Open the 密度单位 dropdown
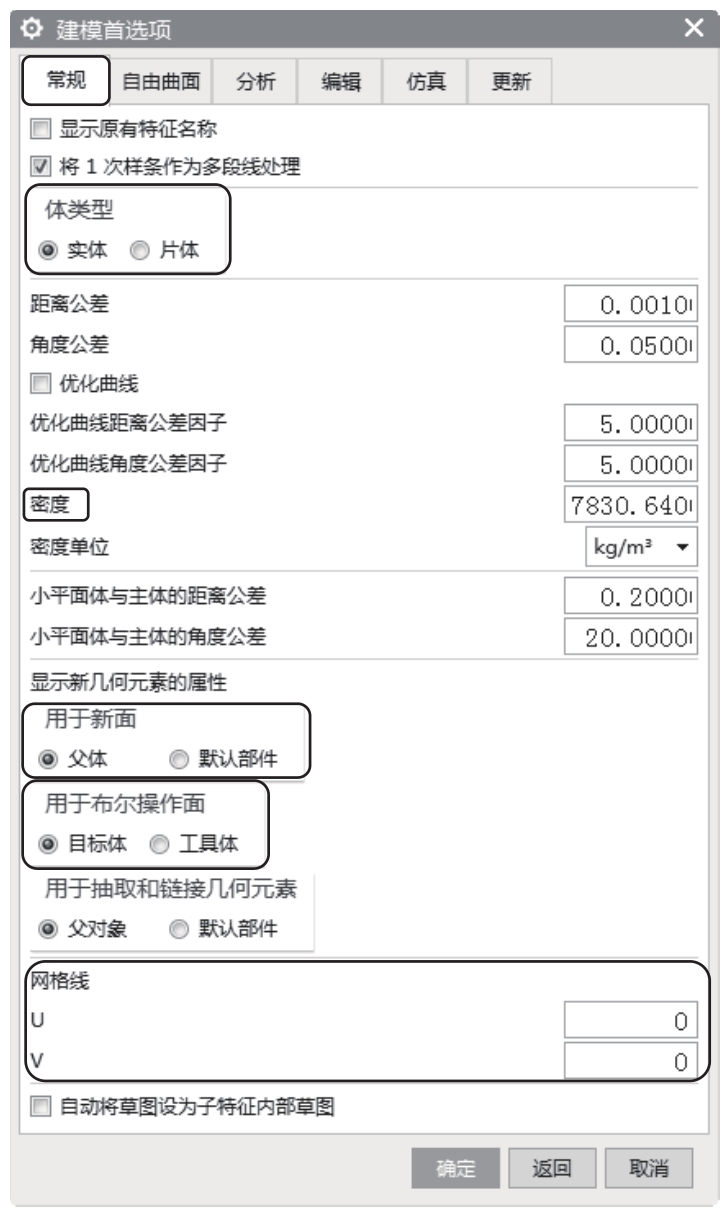Viewport: 725px width, 1212px height. [x=639, y=548]
